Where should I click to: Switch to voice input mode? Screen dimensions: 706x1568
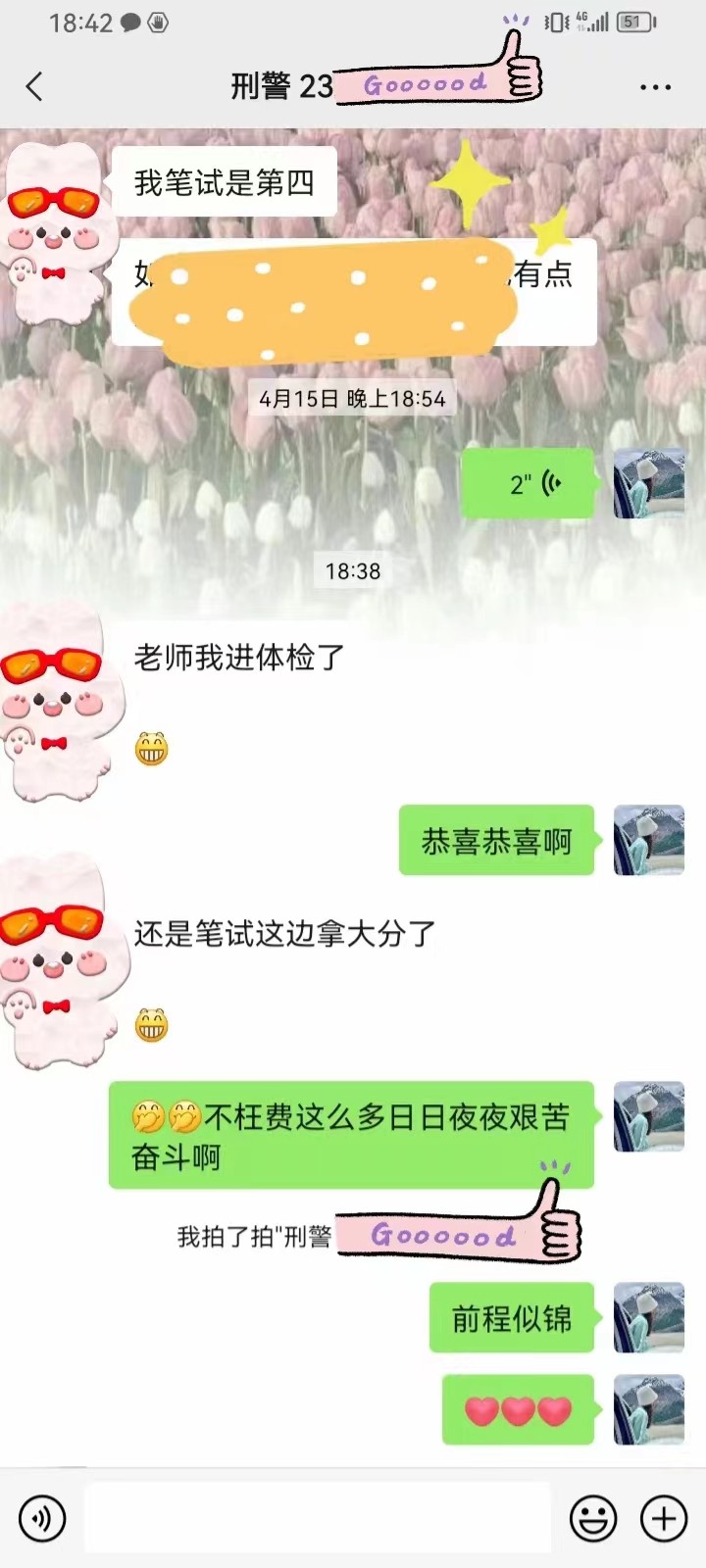pyautogui.click(x=42, y=1519)
